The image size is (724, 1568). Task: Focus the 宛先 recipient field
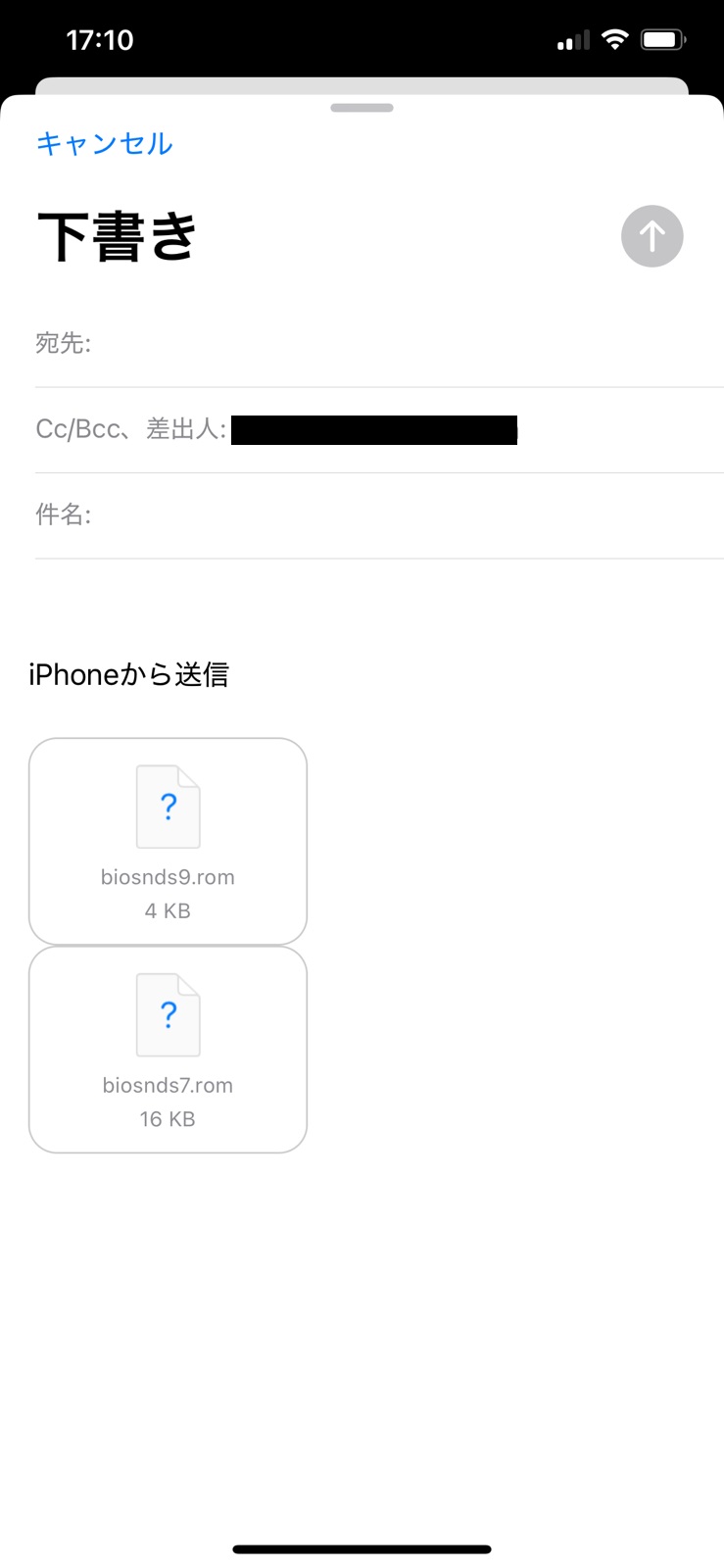(x=392, y=343)
